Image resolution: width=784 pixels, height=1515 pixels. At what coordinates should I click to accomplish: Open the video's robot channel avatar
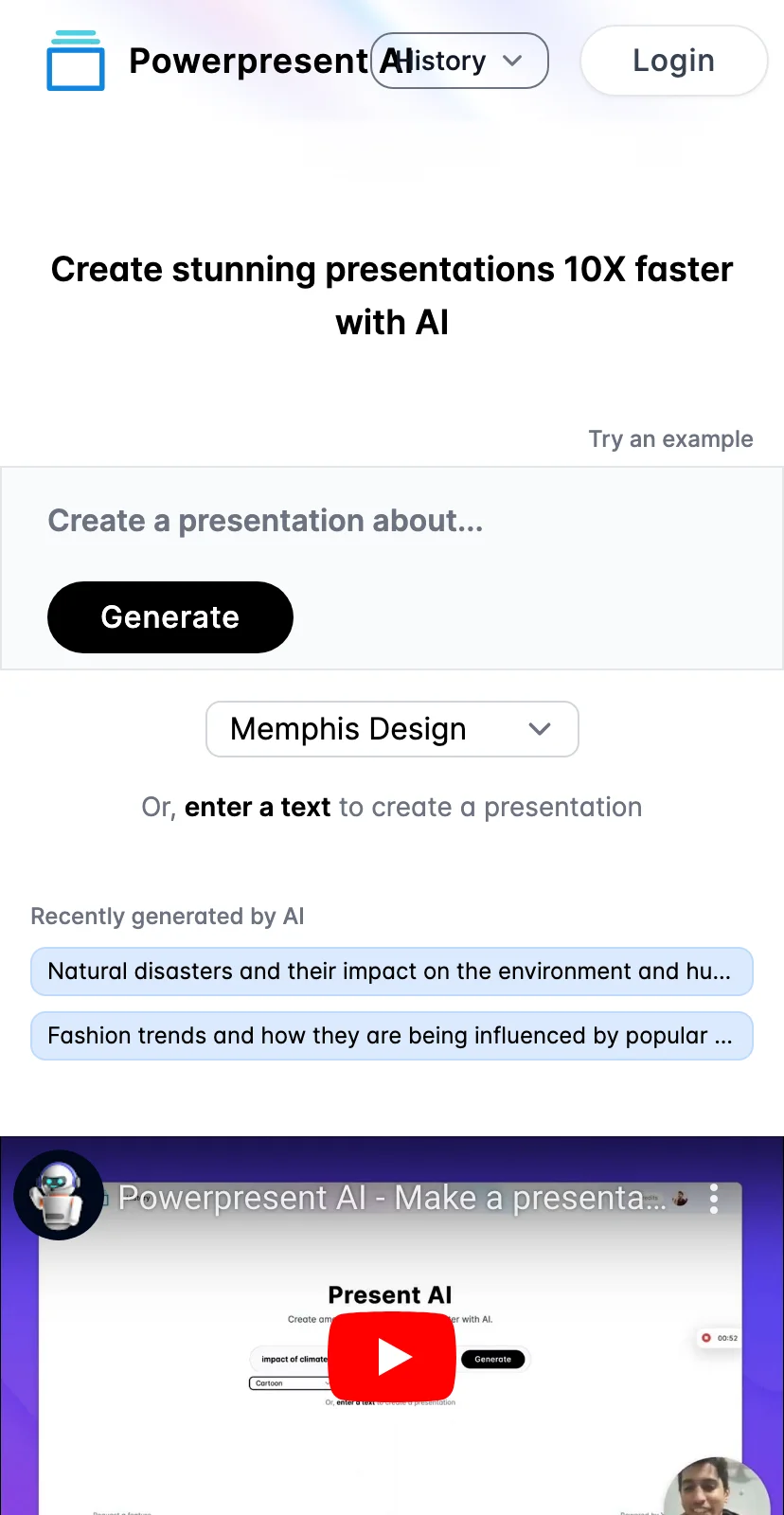(59, 1195)
